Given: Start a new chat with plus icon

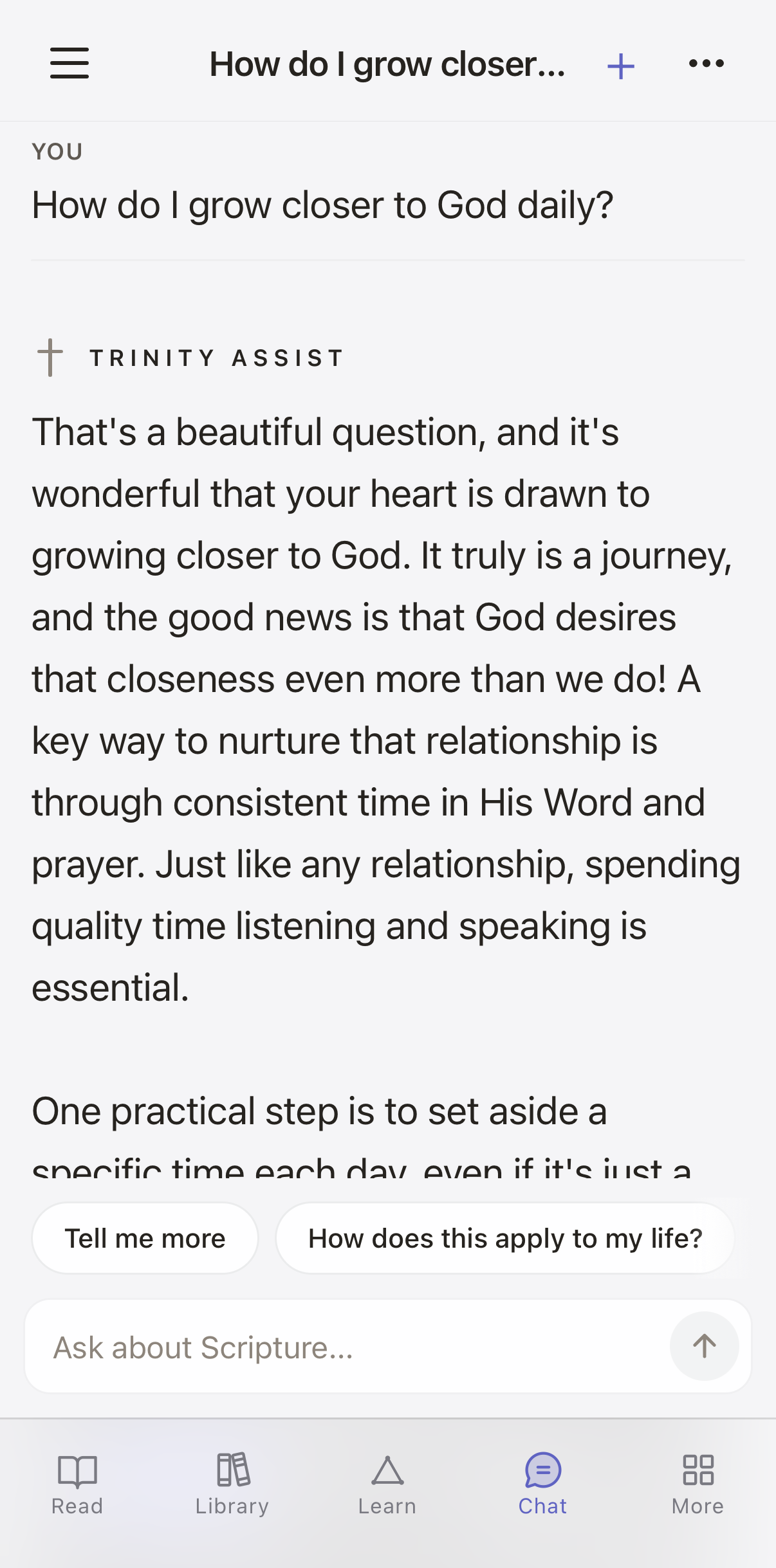Looking at the screenshot, I should point(621,66).
